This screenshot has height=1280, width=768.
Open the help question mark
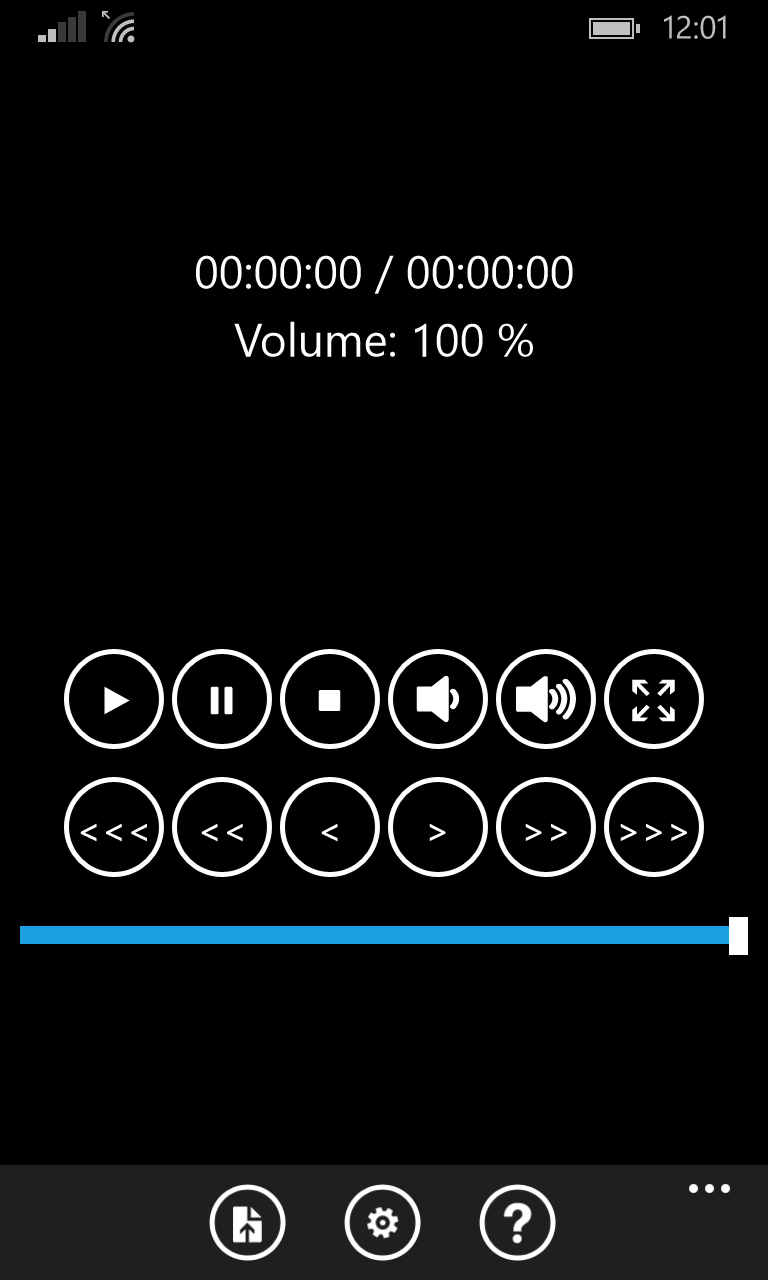tap(517, 1222)
